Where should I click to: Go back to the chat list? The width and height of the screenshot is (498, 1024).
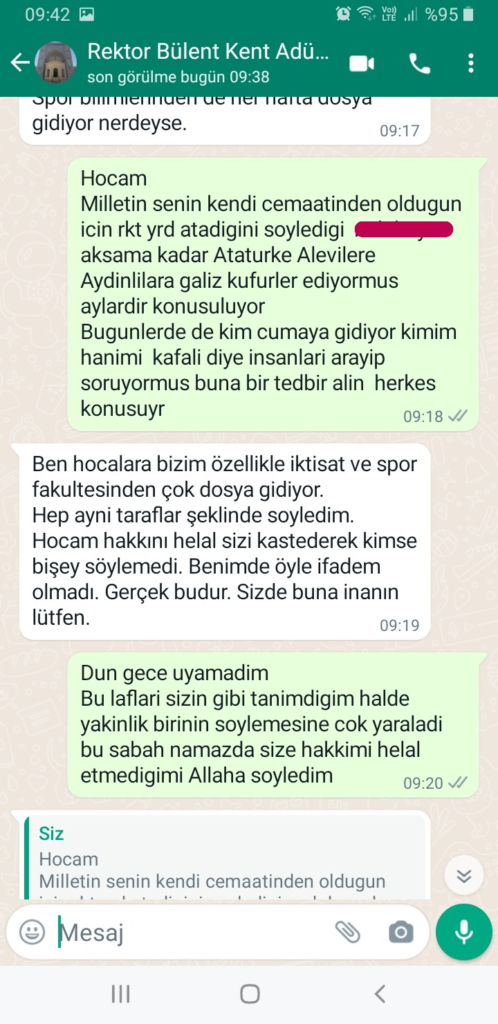(20, 63)
